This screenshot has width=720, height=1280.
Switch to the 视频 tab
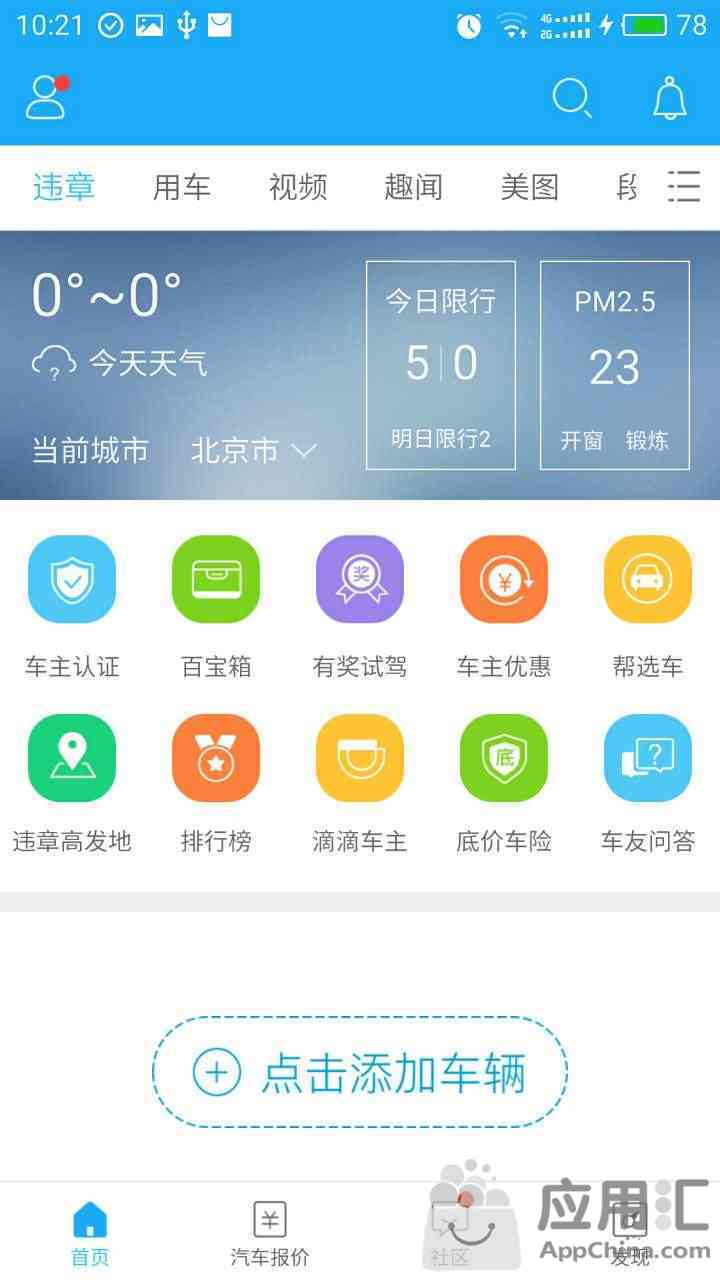pos(298,187)
